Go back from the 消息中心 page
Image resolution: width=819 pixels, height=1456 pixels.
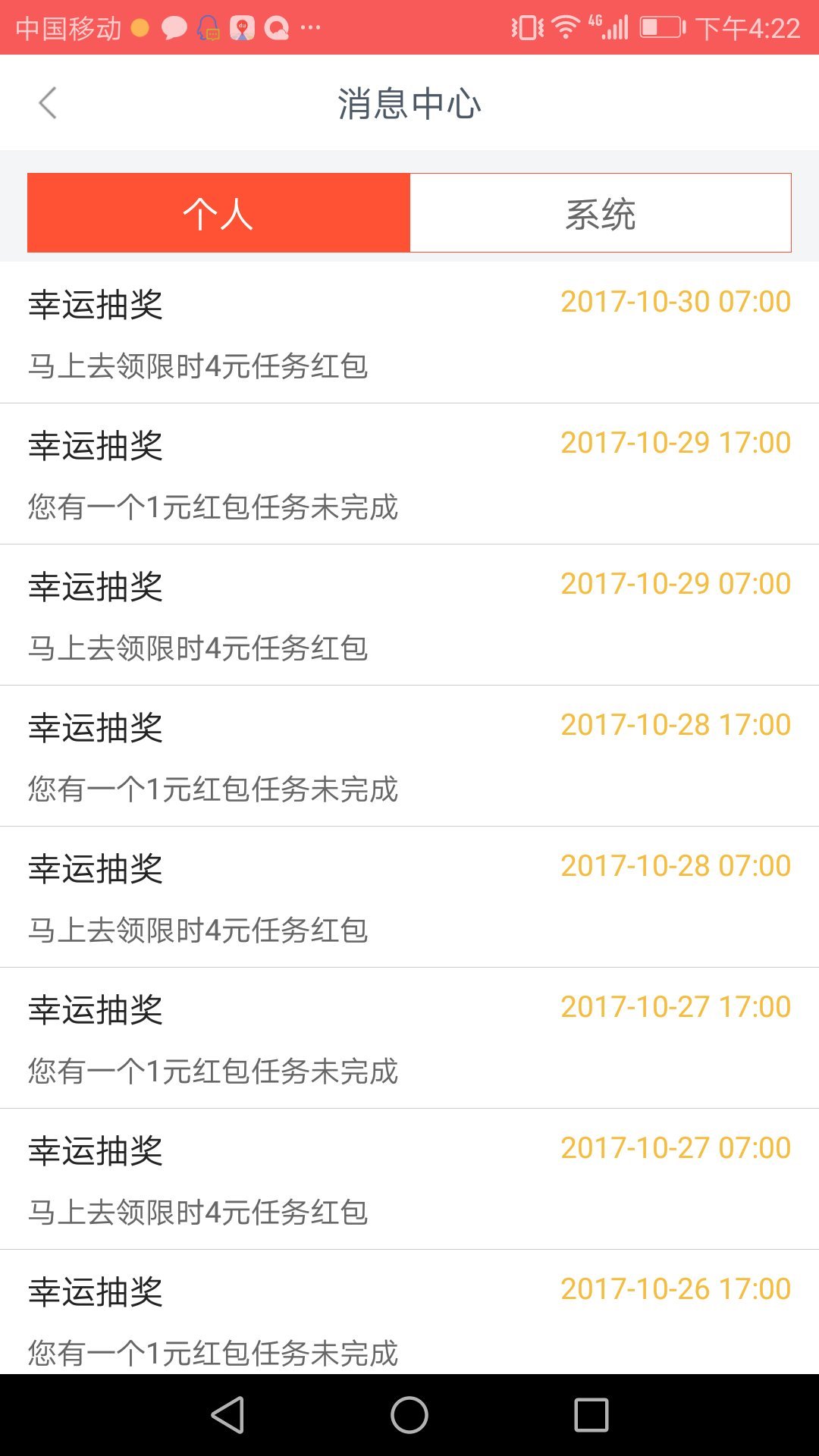click(x=48, y=103)
